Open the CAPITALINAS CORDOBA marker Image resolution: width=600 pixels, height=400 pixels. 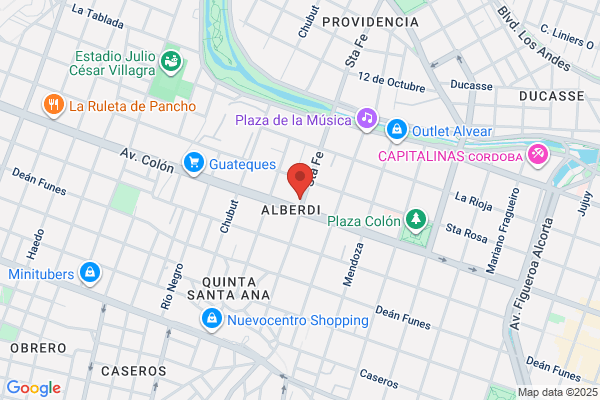(539, 155)
